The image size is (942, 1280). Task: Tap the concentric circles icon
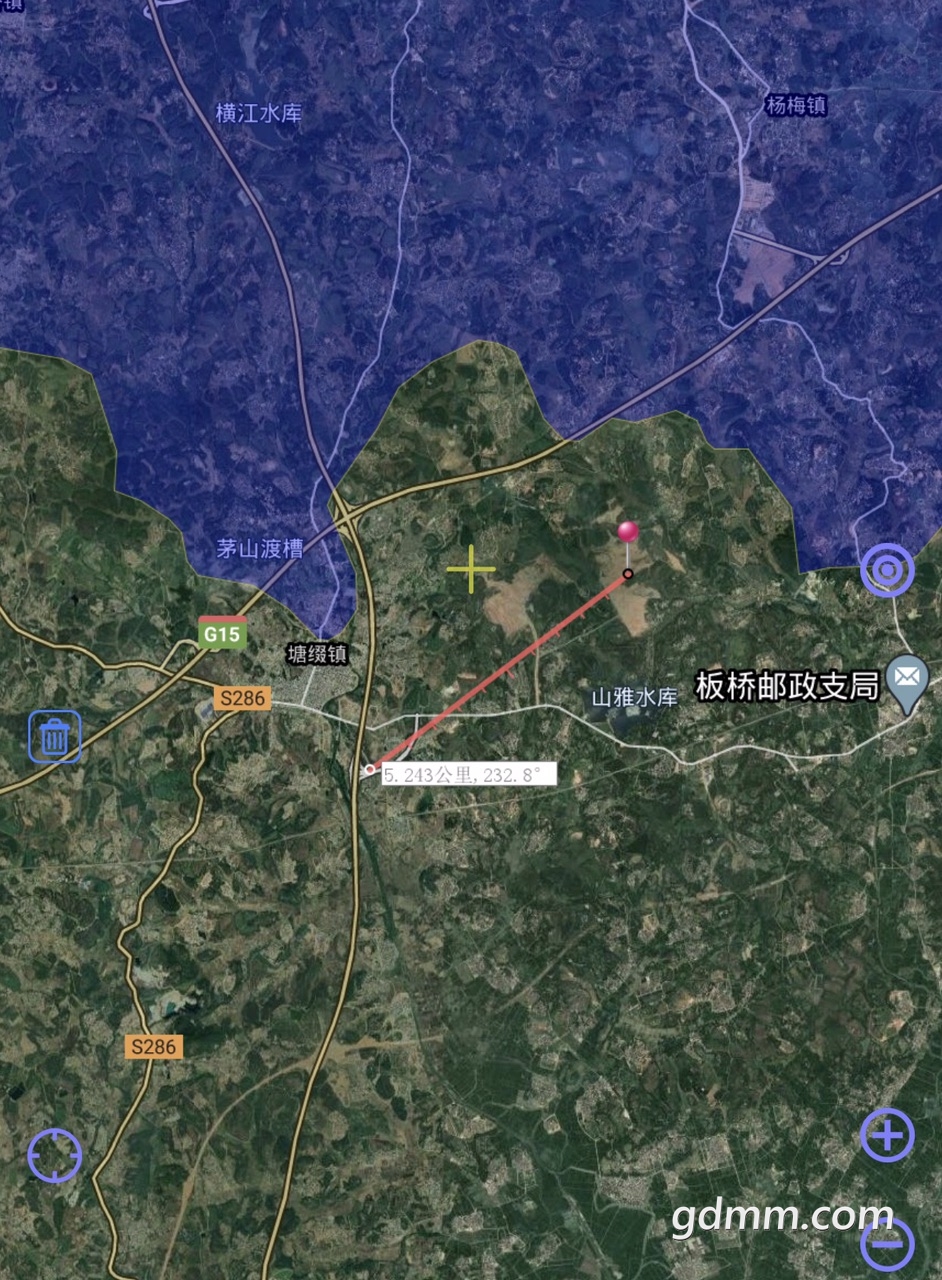pyautogui.click(x=887, y=570)
